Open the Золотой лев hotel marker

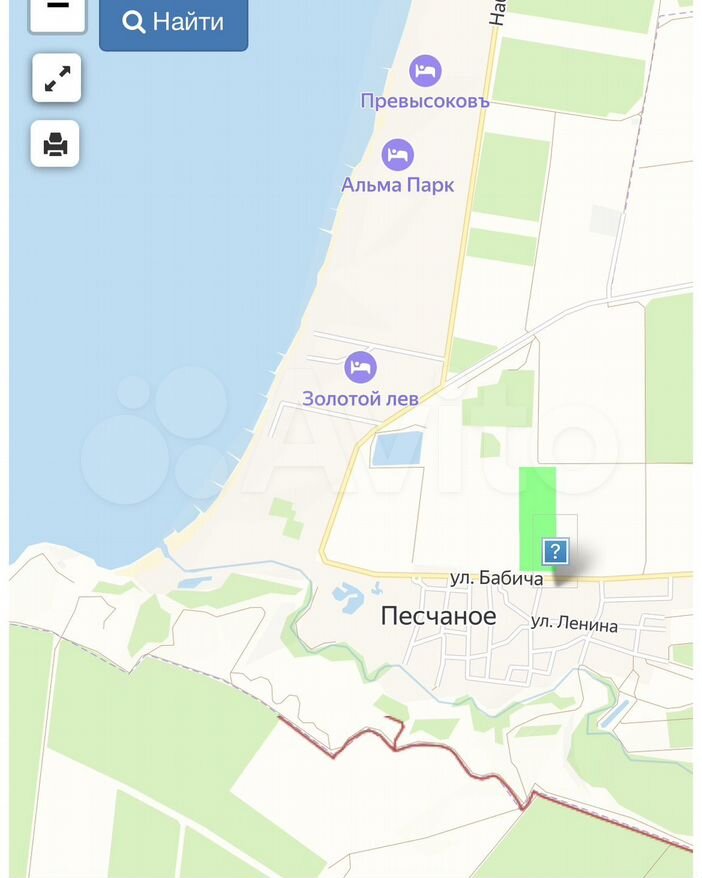pos(361,368)
